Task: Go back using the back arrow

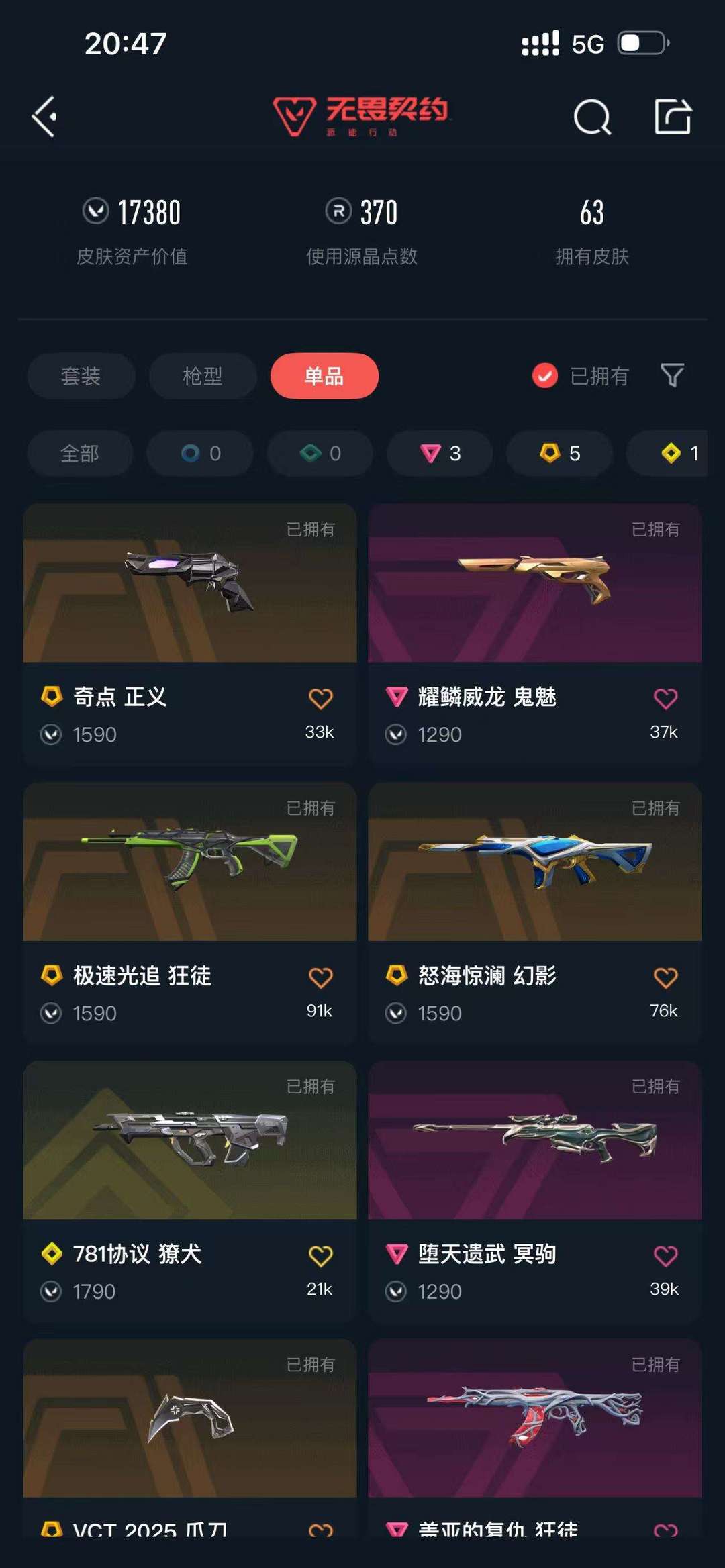Action: [x=44, y=118]
